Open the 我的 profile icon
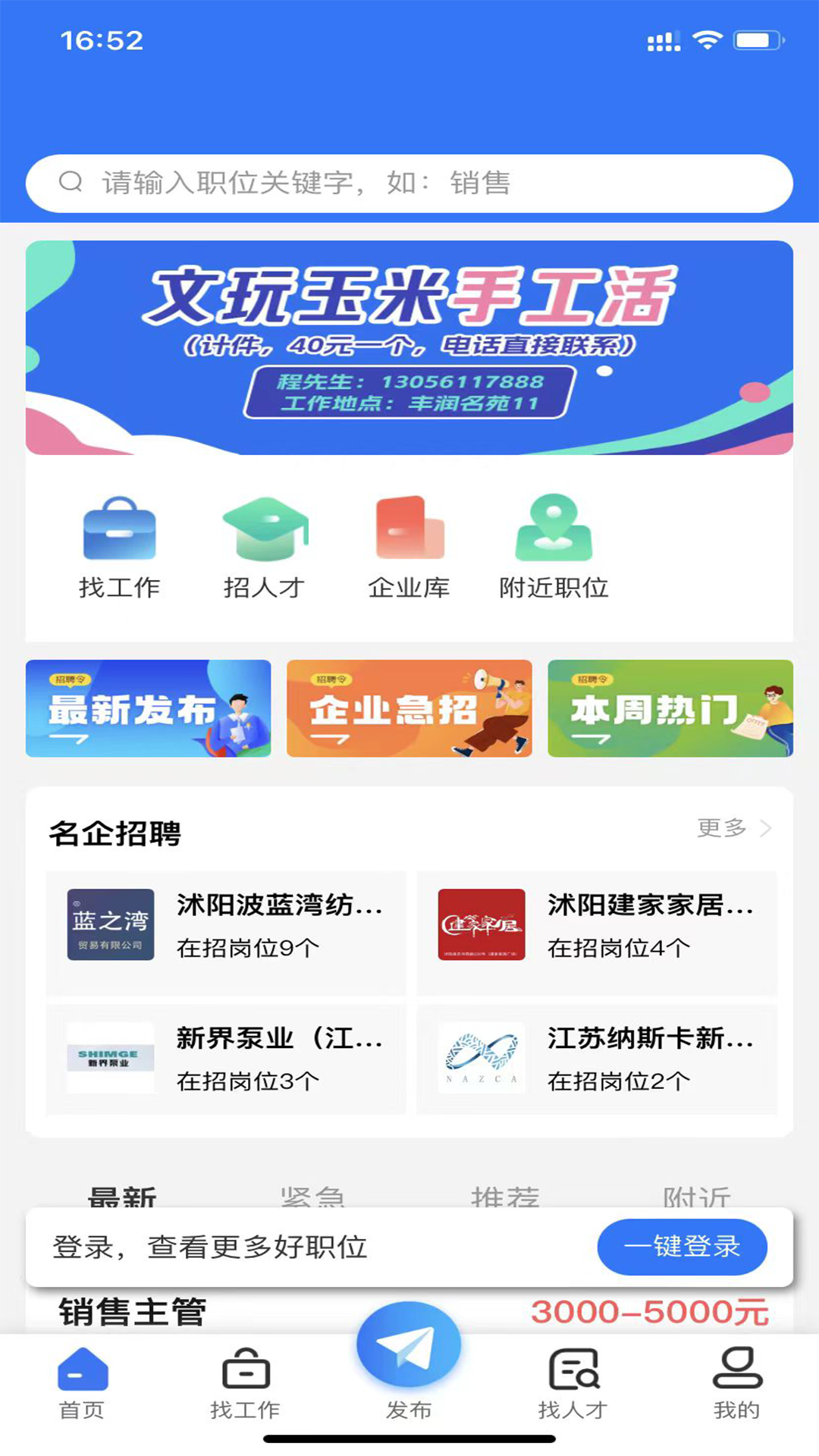The width and height of the screenshot is (819, 1456). (736, 1384)
